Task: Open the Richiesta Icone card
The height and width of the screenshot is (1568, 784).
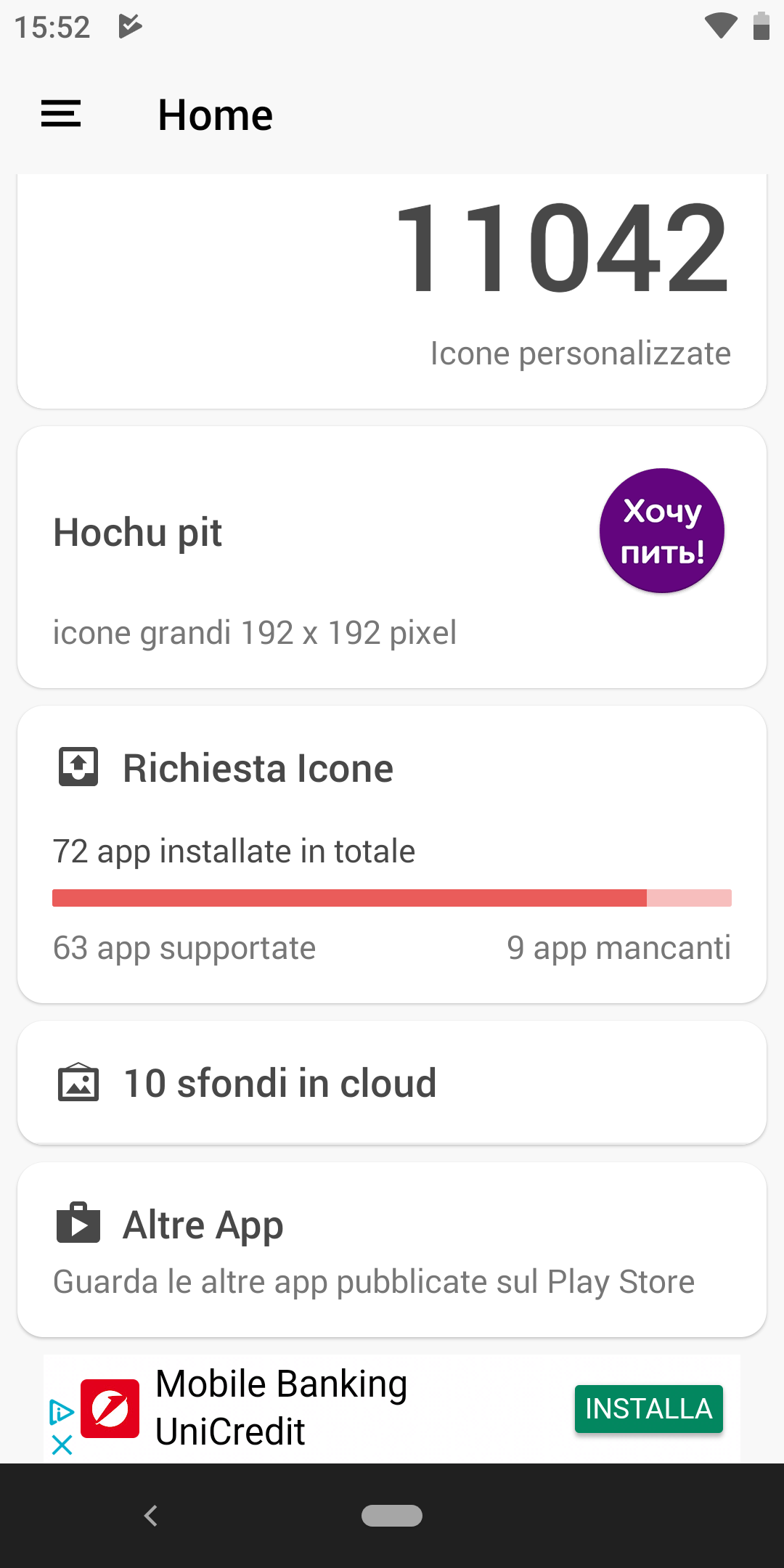Action: click(x=392, y=854)
